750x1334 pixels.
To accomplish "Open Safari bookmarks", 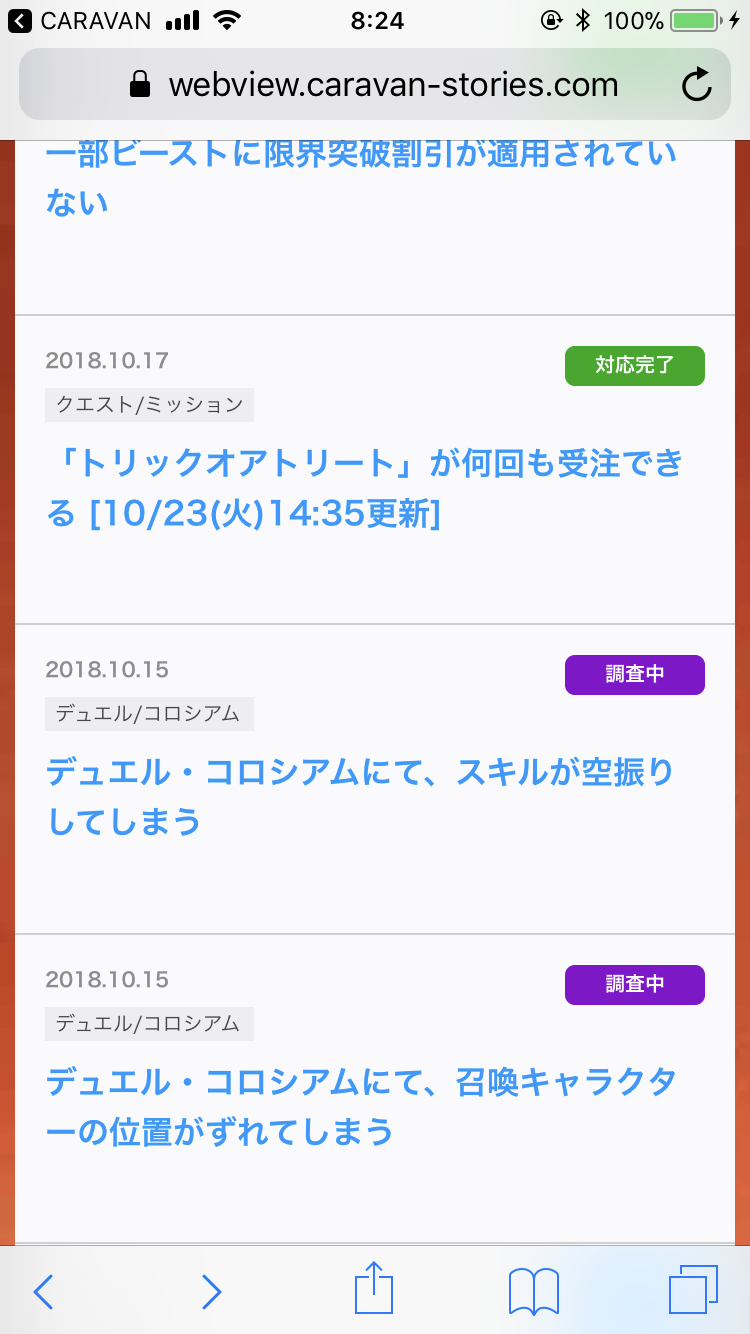I will tap(534, 1292).
